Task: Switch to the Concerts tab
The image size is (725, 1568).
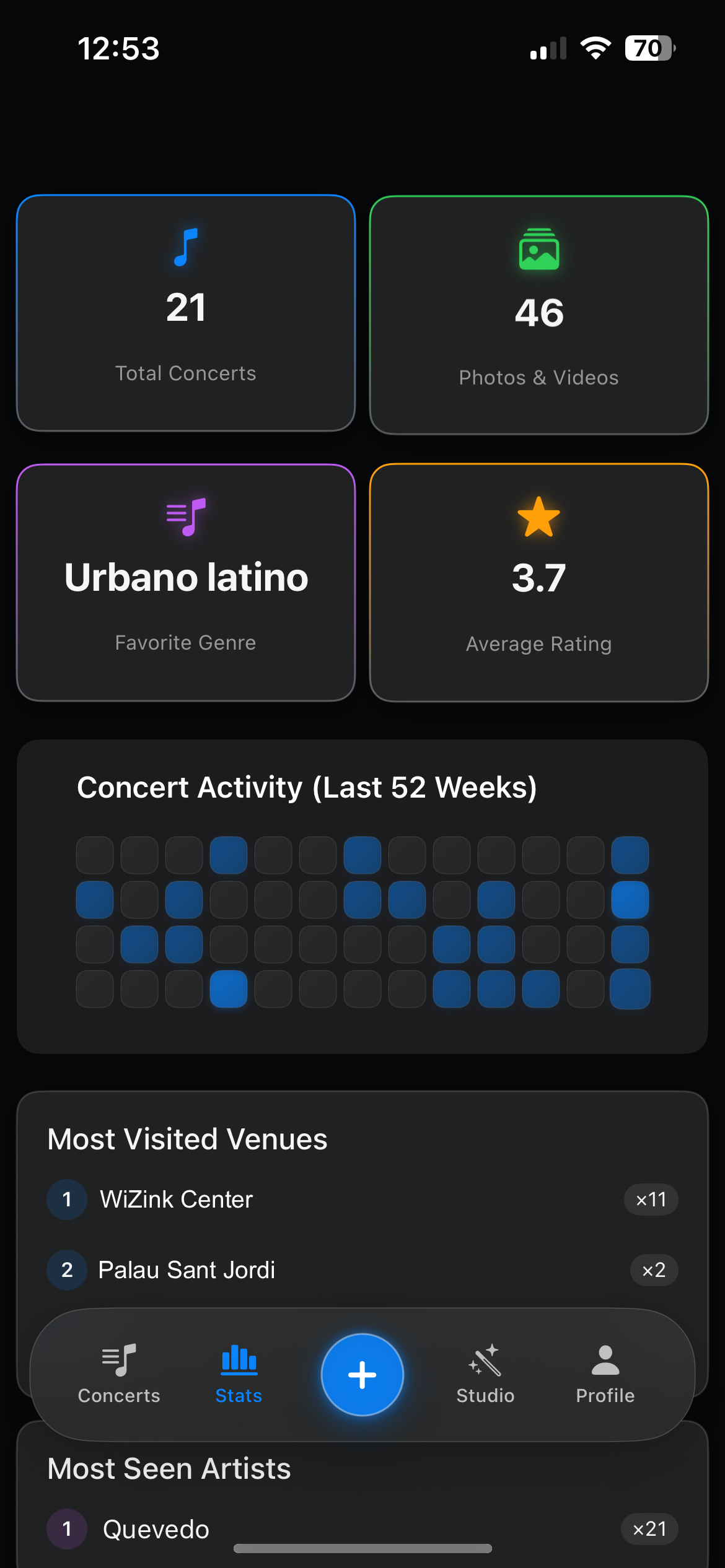Action: (119, 1374)
